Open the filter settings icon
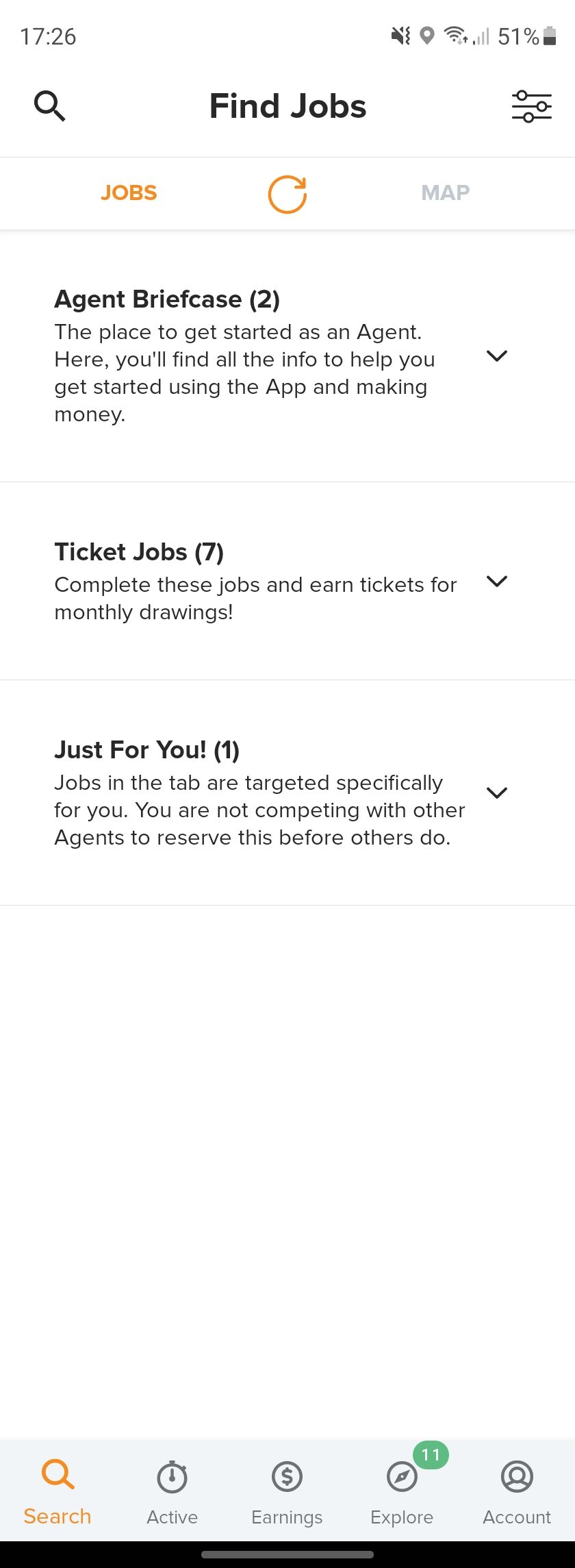The height and width of the screenshot is (1568, 575). [x=532, y=105]
